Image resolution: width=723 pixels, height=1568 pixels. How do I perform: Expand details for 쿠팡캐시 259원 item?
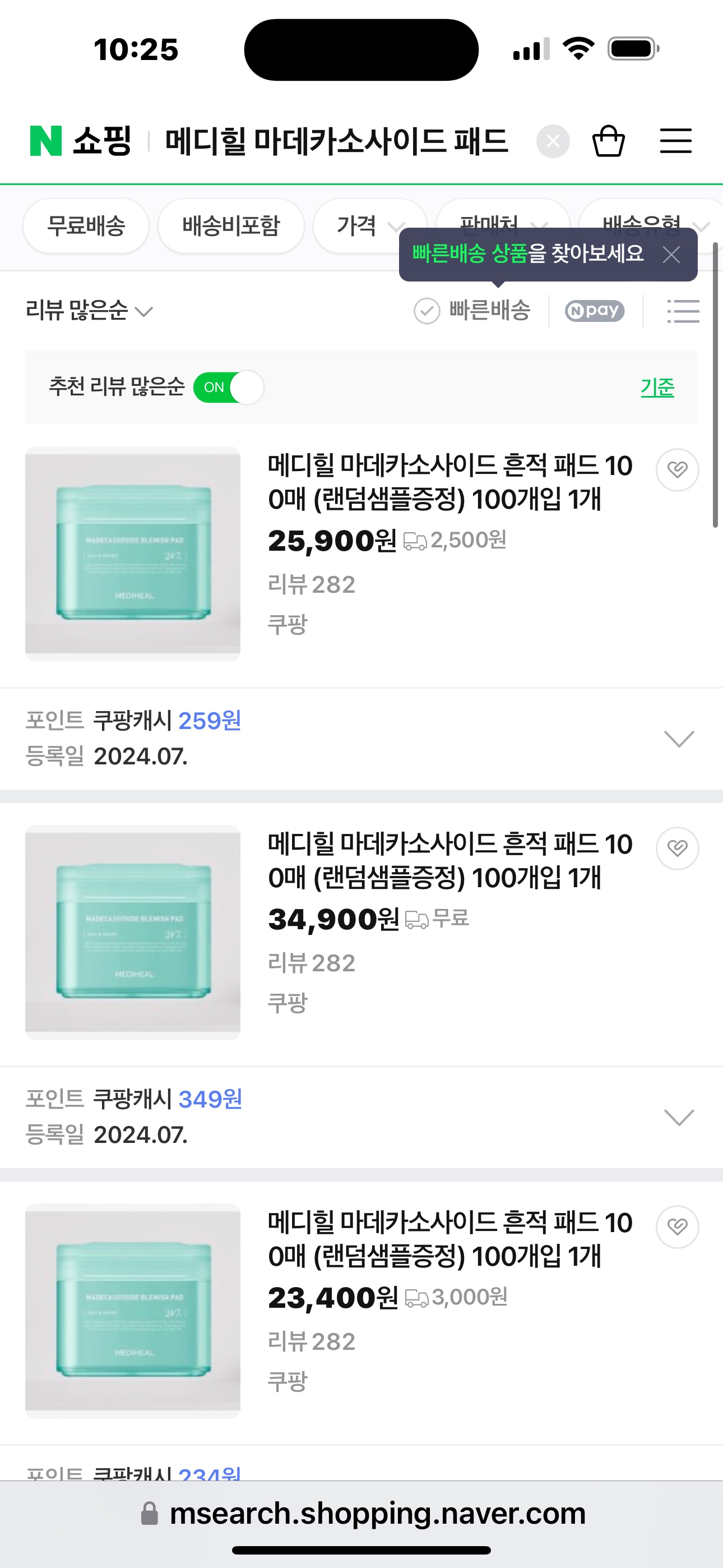coord(679,739)
